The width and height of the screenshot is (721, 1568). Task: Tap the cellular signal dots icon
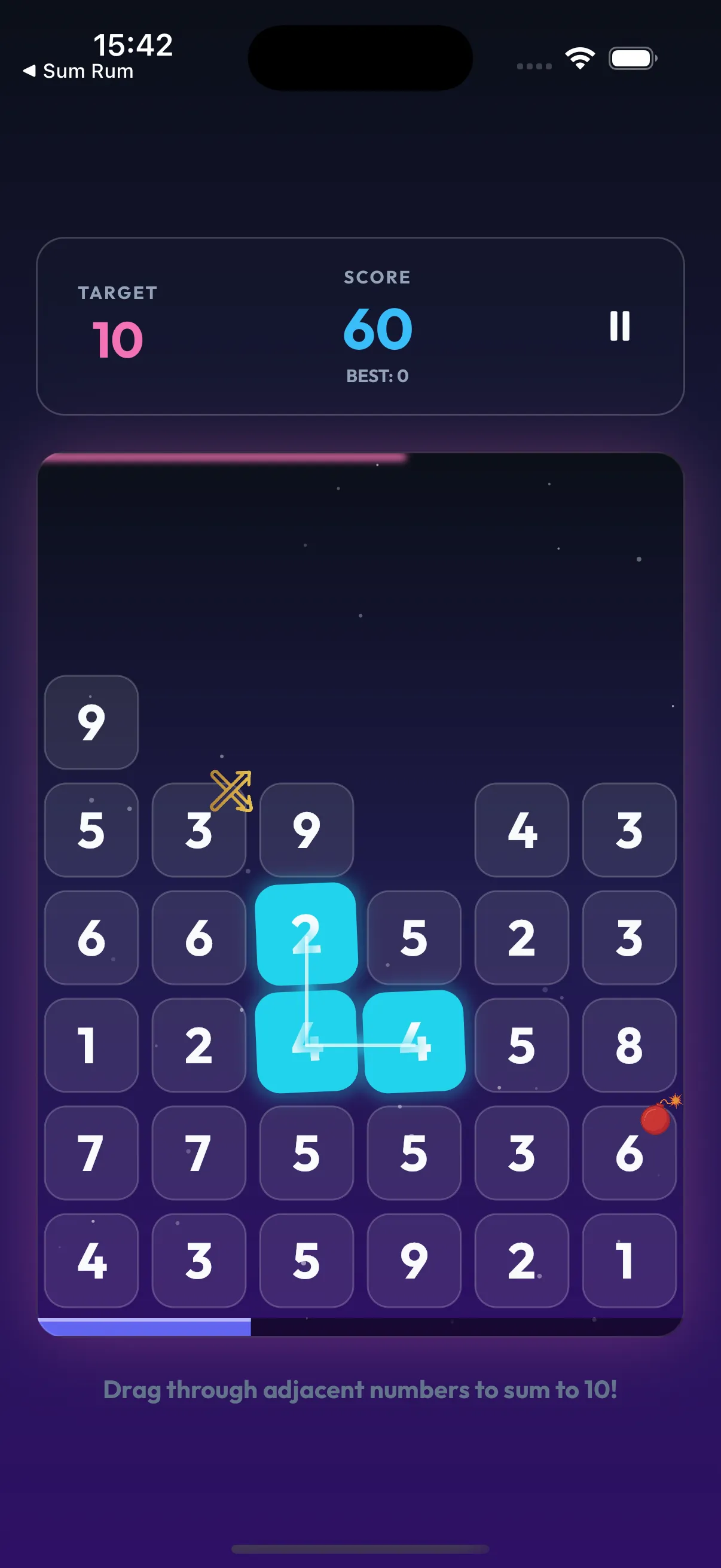point(535,65)
